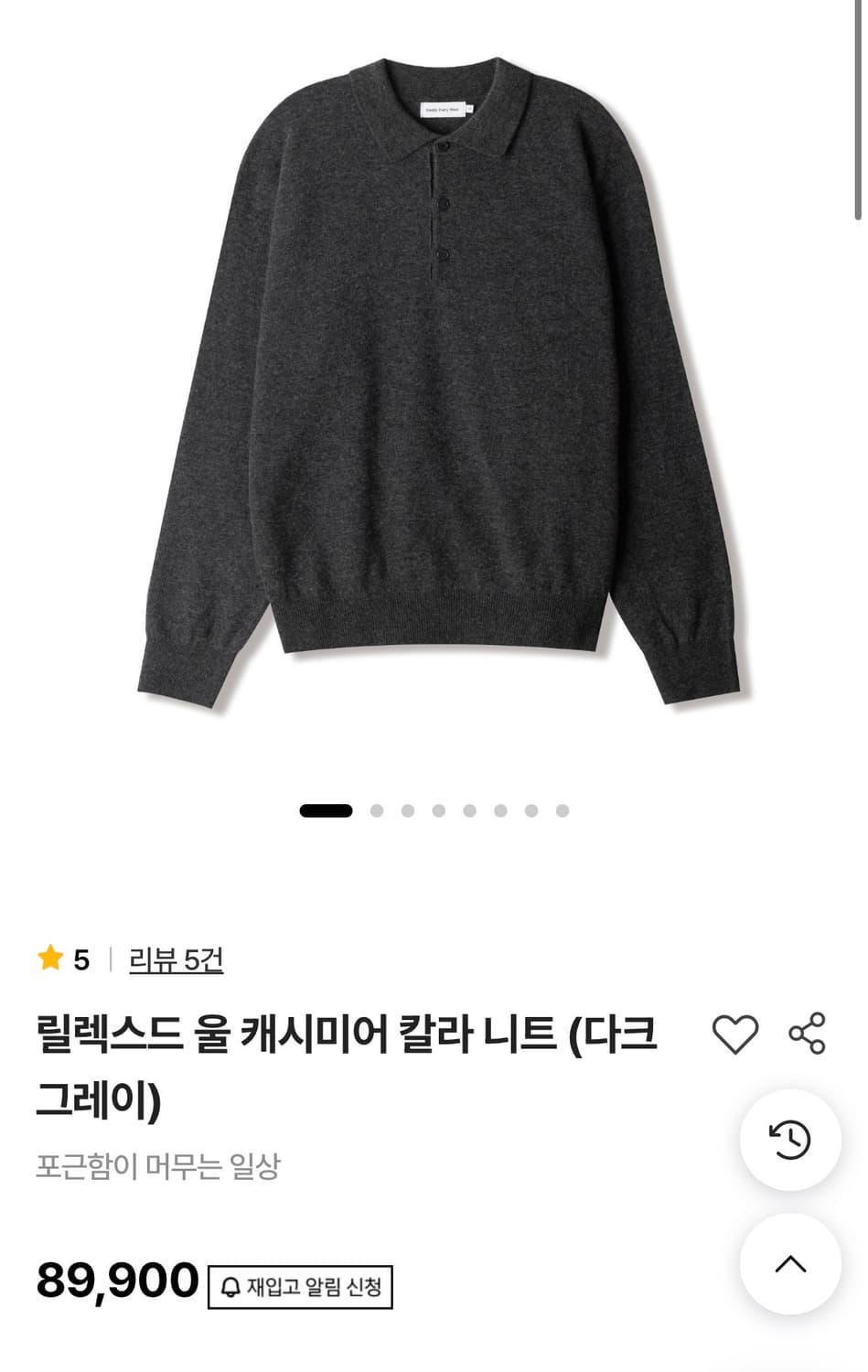The width and height of the screenshot is (868, 1372).
Task: Select the third carousel dot
Action: (407, 809)
